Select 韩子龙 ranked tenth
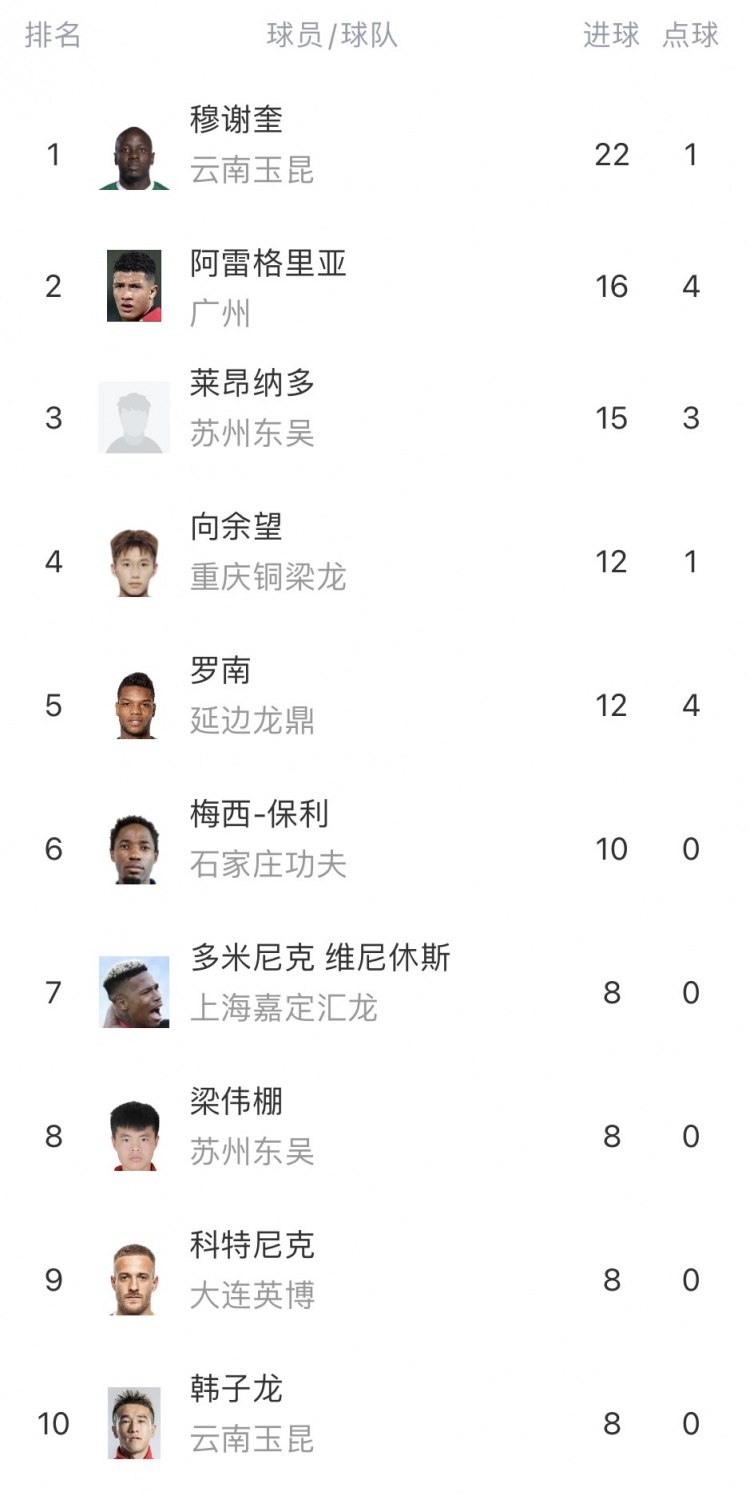The height and width of the screenshot is (1503, 750). pos(375,1423)
